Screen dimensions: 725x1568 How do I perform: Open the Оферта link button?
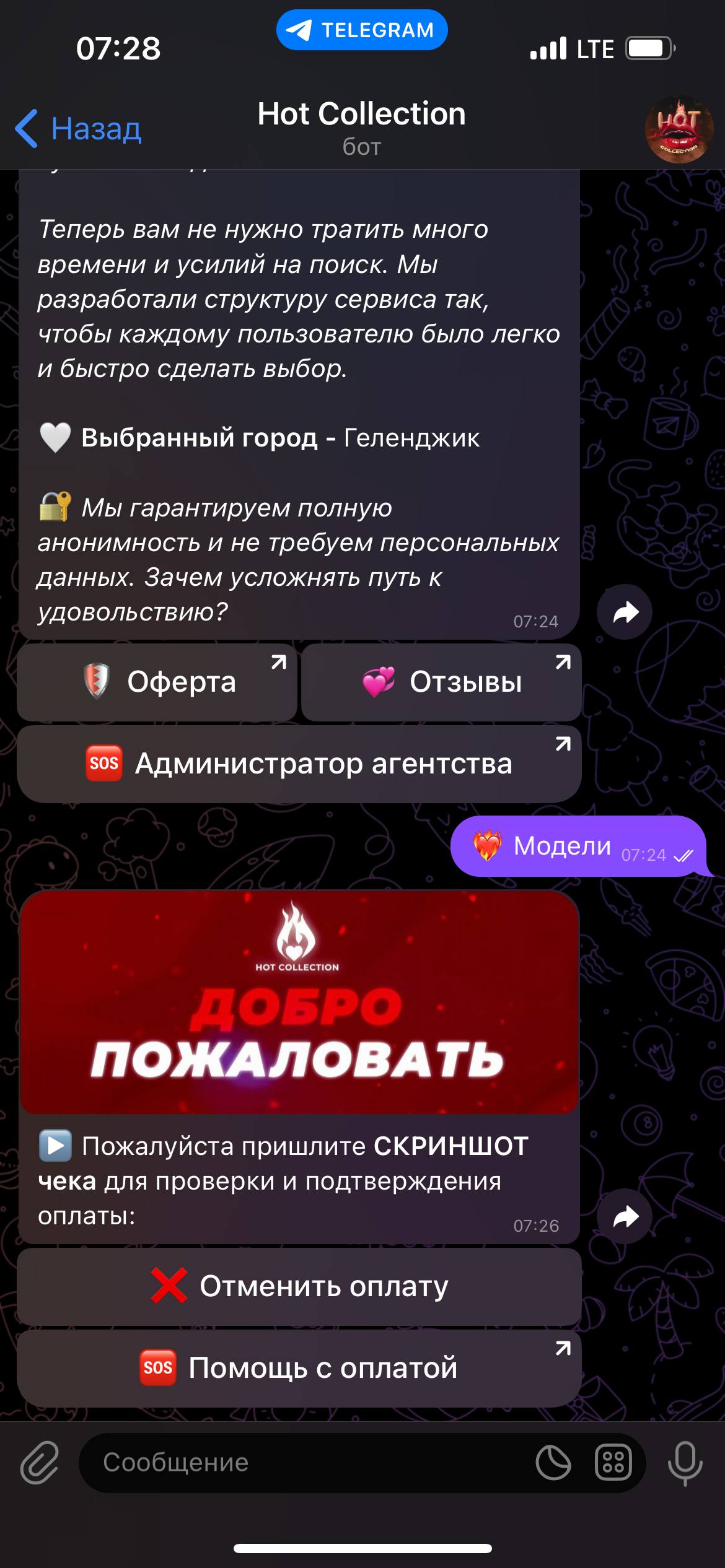click(x=157, y=682)
